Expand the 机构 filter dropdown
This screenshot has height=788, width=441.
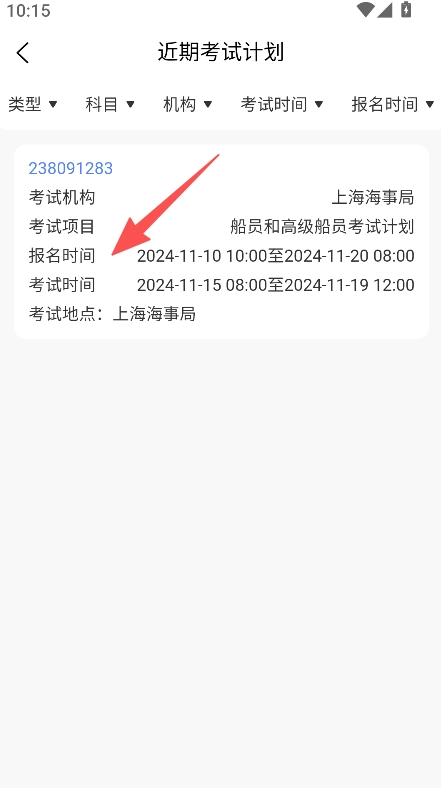(x=188, y=105)
